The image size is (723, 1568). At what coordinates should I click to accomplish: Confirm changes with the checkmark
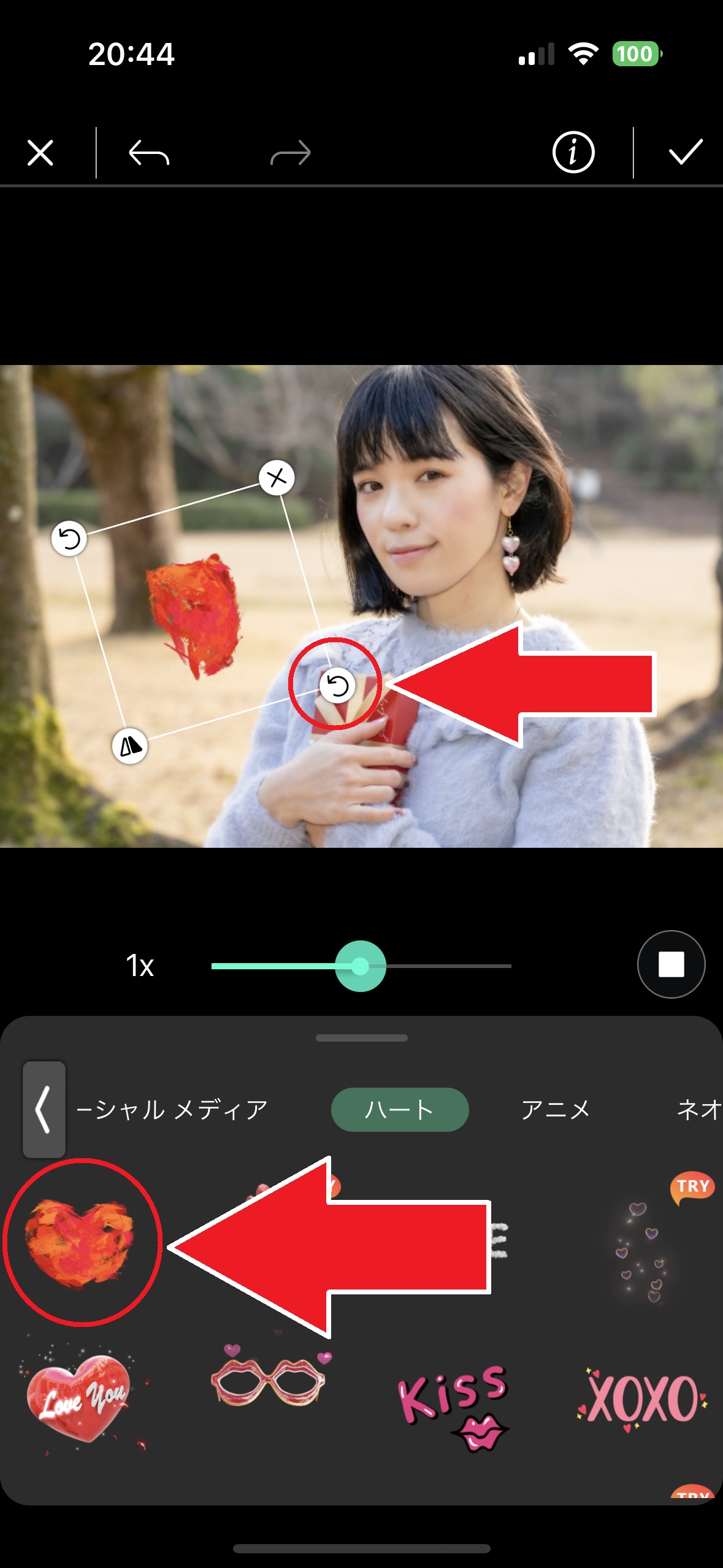685,152
